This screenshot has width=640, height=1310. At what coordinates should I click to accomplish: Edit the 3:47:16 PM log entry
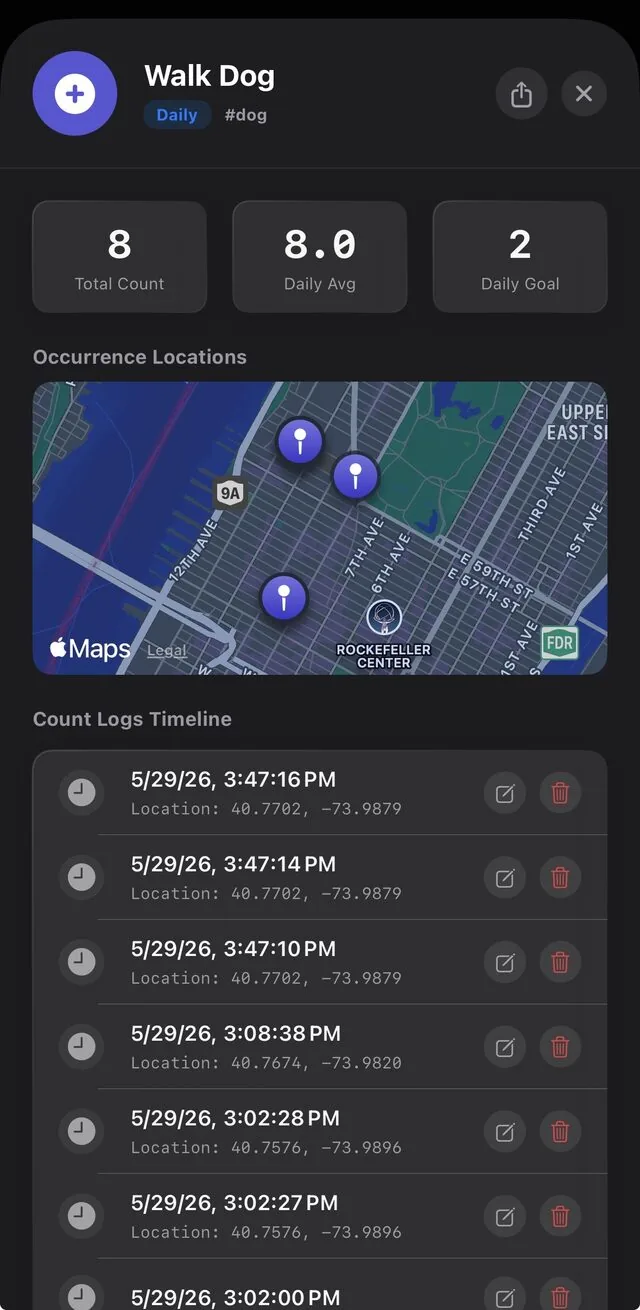click(505, 793)
